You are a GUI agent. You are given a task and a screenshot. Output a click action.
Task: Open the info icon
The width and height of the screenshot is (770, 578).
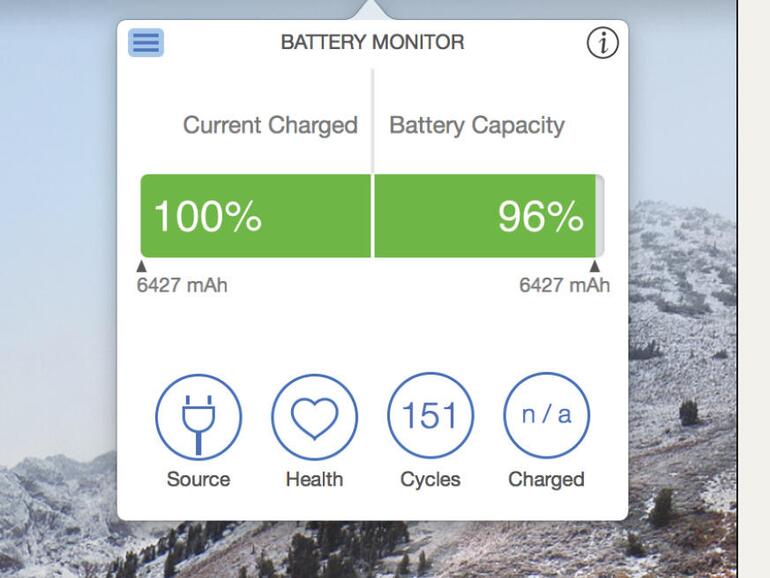coord(602,43)
